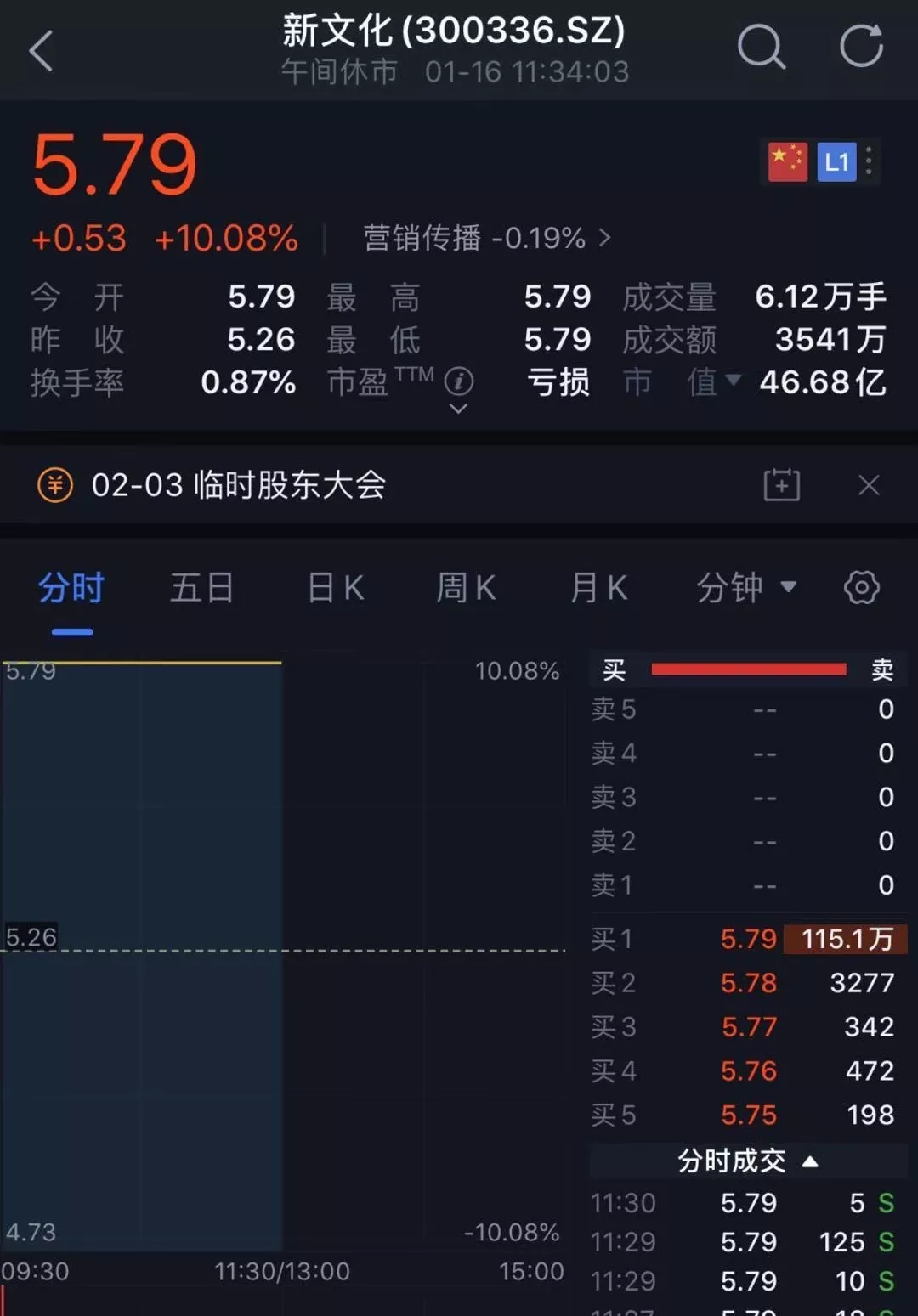This screenshot has width=918, height=1316.
Task: Dismiss the 临时股东大会 banner
Action: pyautogui.click(x=869, y=485)
